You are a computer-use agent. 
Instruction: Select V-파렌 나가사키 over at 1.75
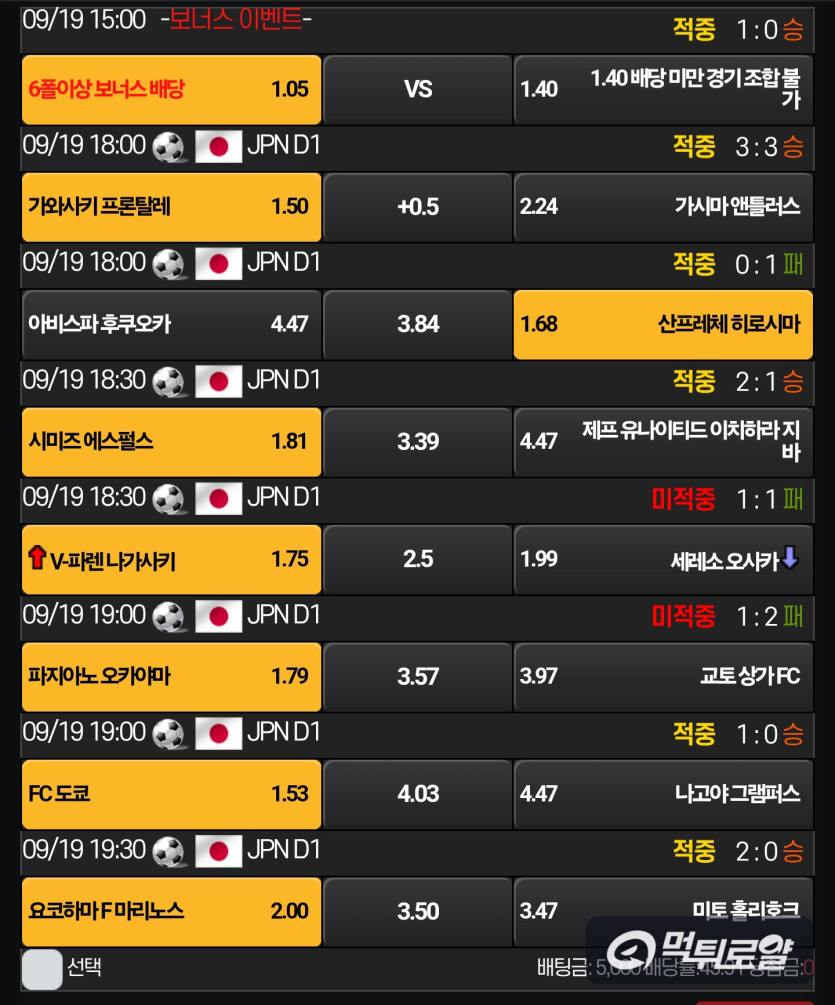[x=171, y=560]
